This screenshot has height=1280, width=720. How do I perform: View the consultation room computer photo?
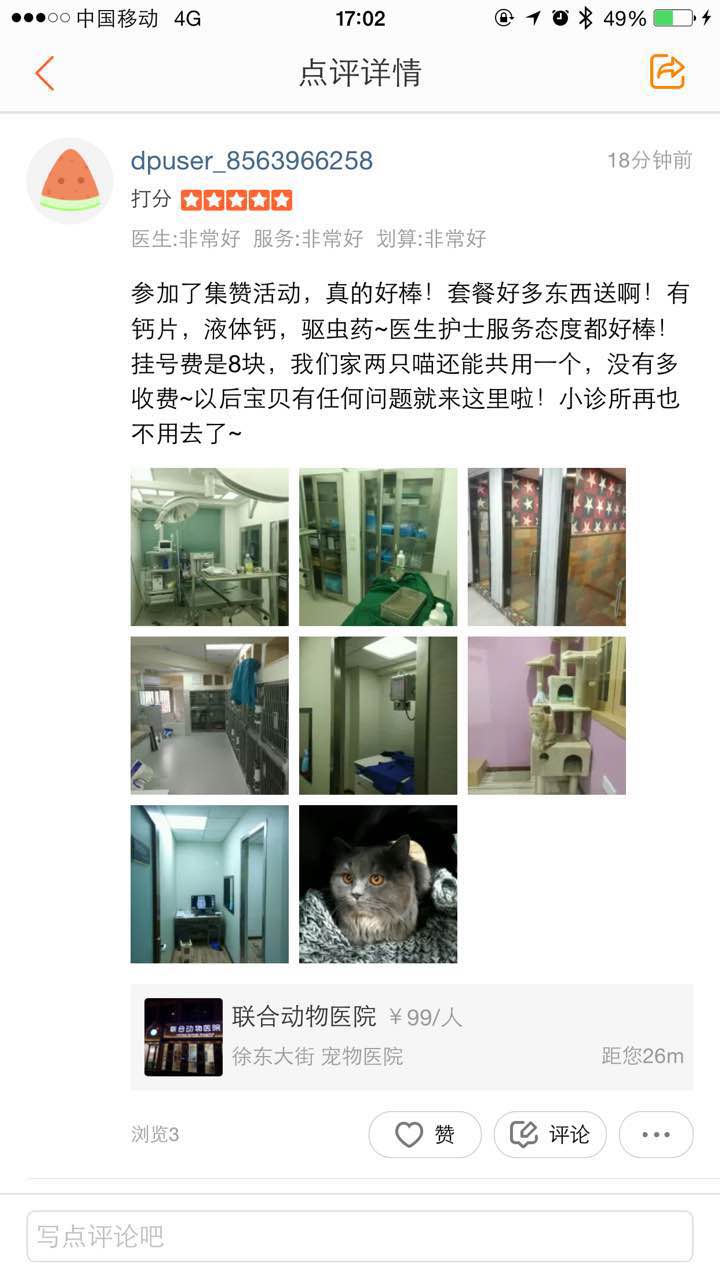click(209, 884)
